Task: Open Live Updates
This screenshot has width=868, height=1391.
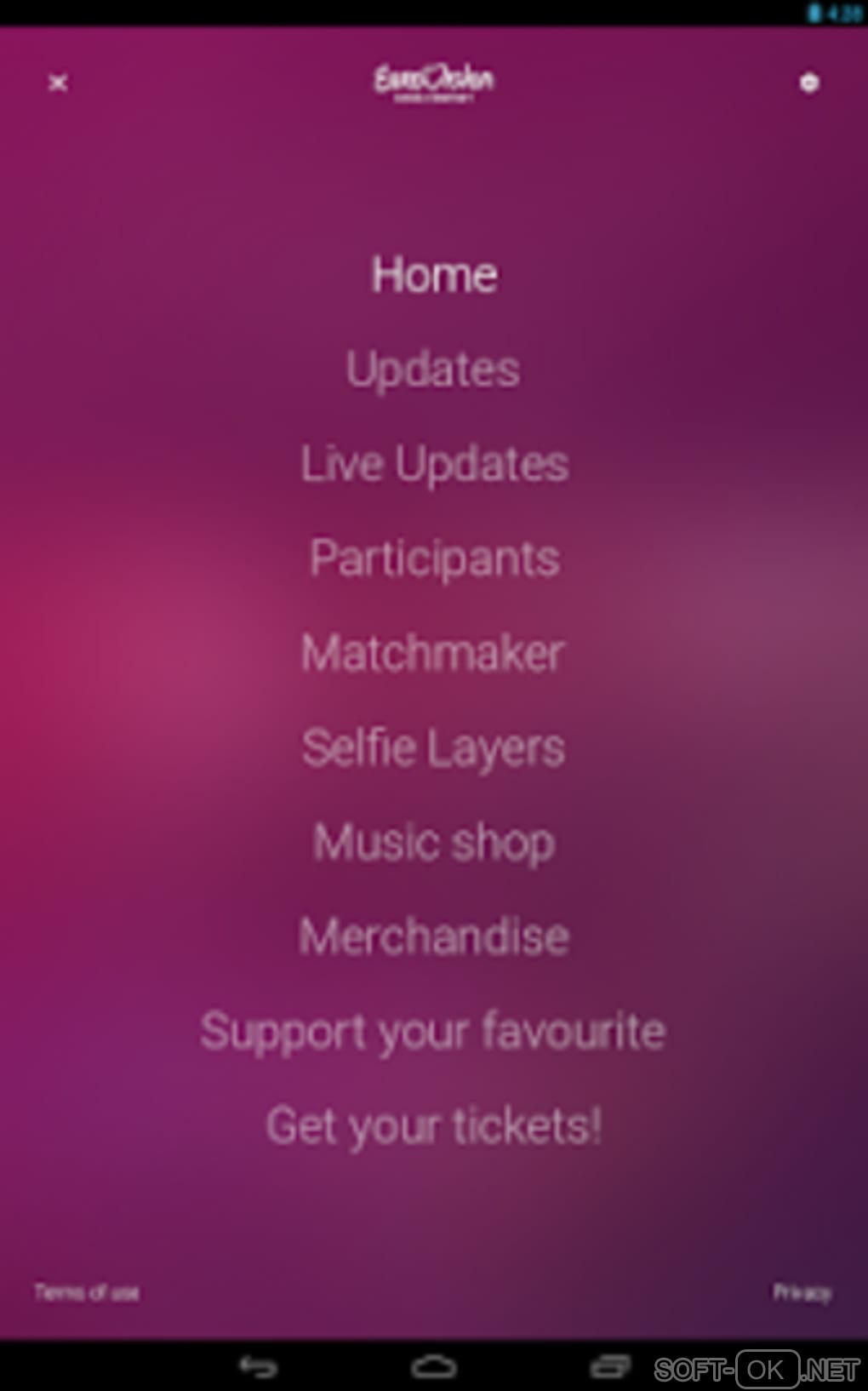Action: 434,464
